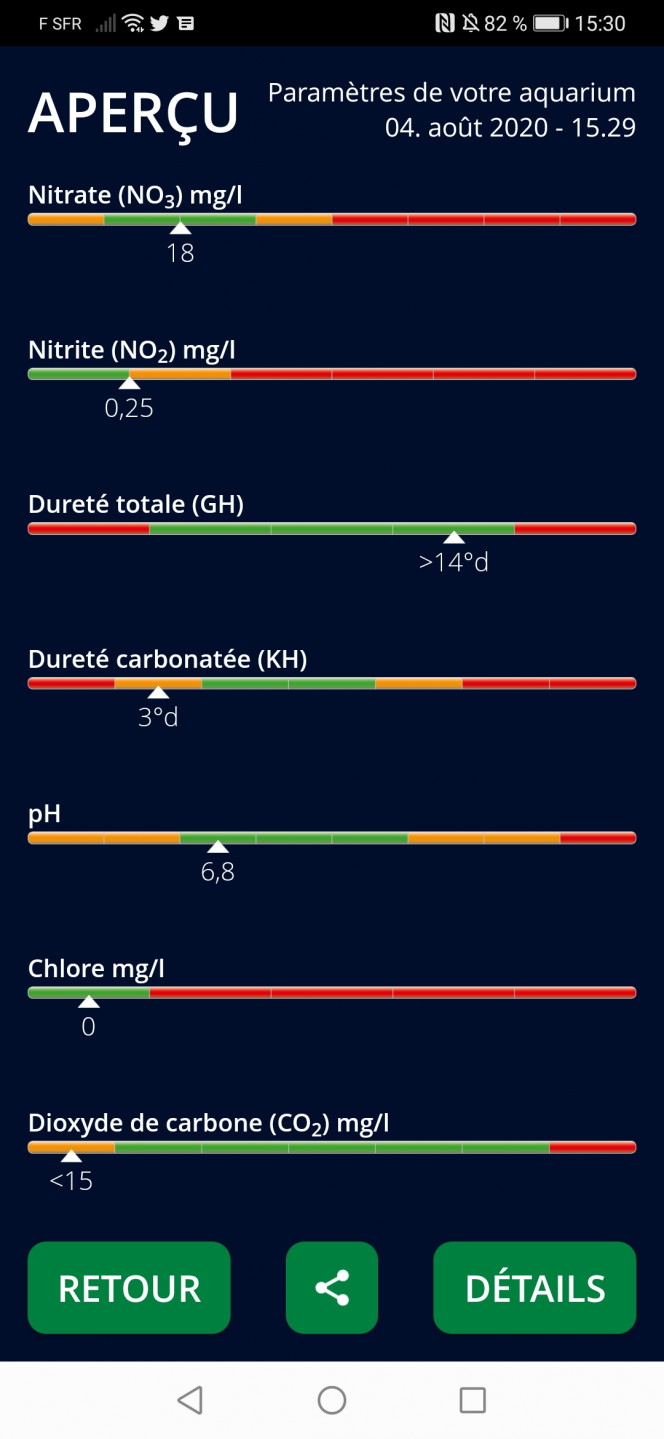This screenshot has width=664, height=1439.
Task: Go back with the system back button
Action: 190,1400
